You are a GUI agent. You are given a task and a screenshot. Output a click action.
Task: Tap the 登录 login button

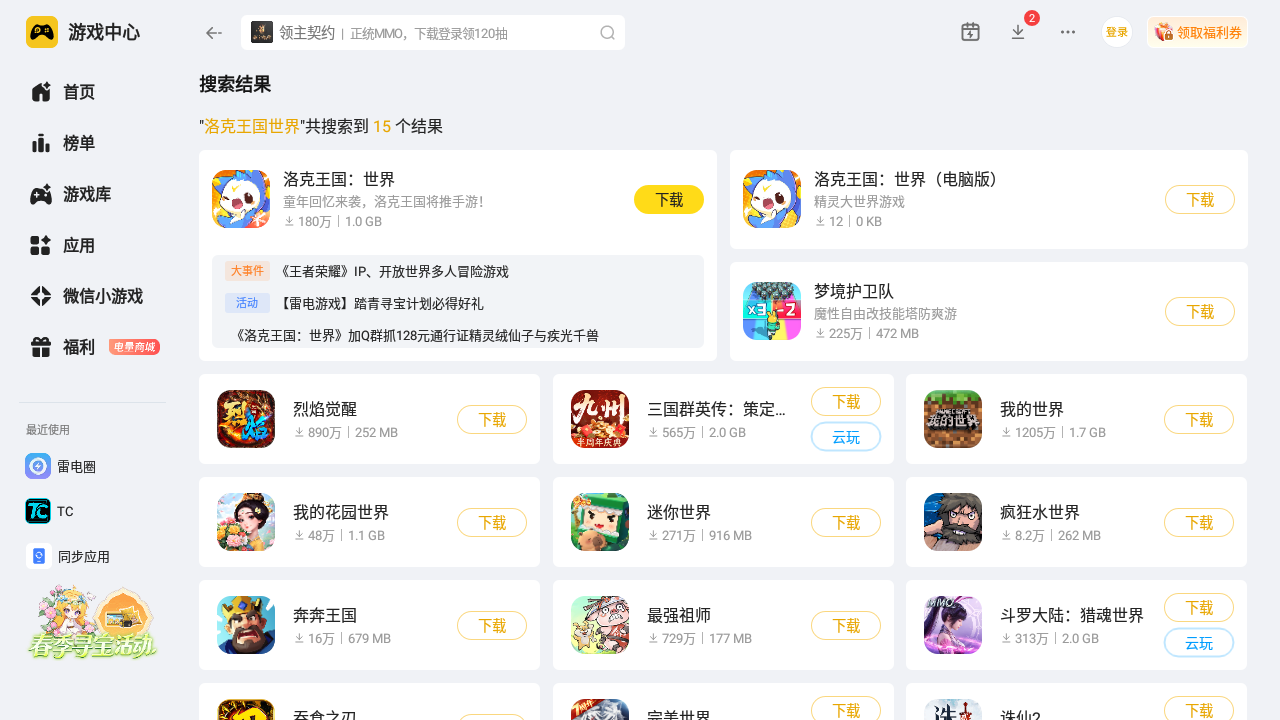click(1117, 32)
